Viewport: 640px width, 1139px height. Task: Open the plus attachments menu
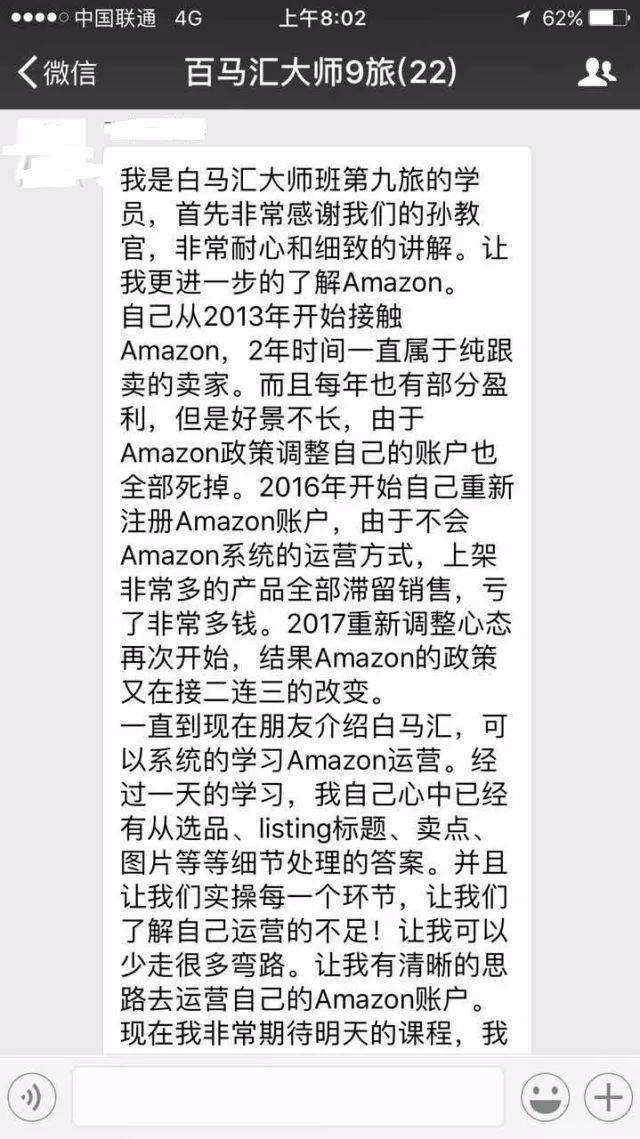(x=608, y=1097)
